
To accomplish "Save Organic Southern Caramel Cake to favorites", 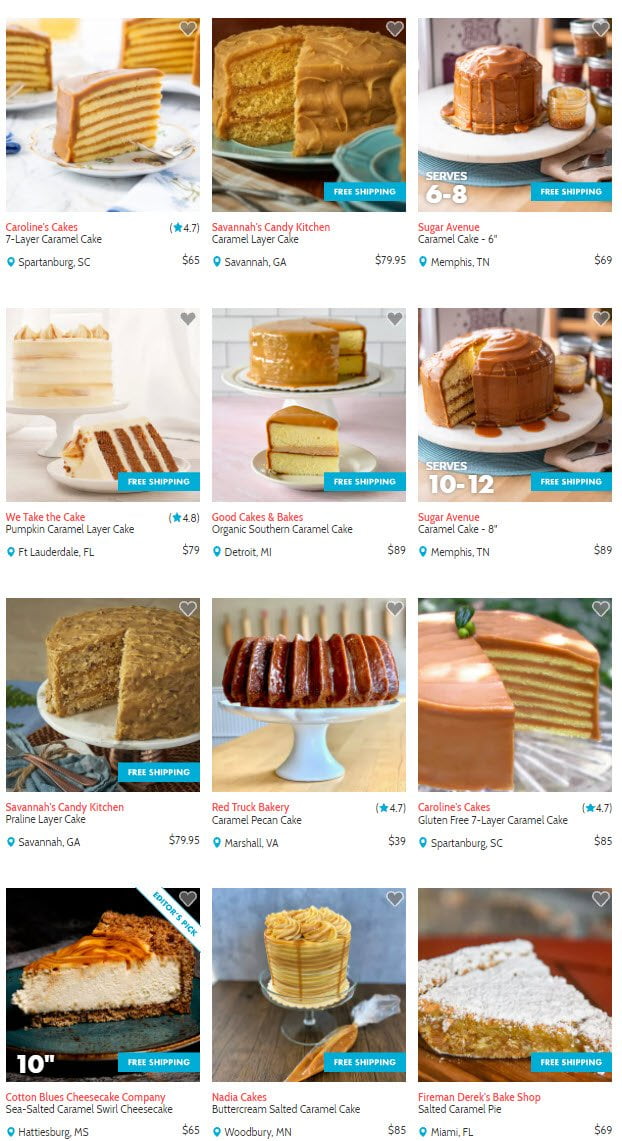I will (394, 319).
